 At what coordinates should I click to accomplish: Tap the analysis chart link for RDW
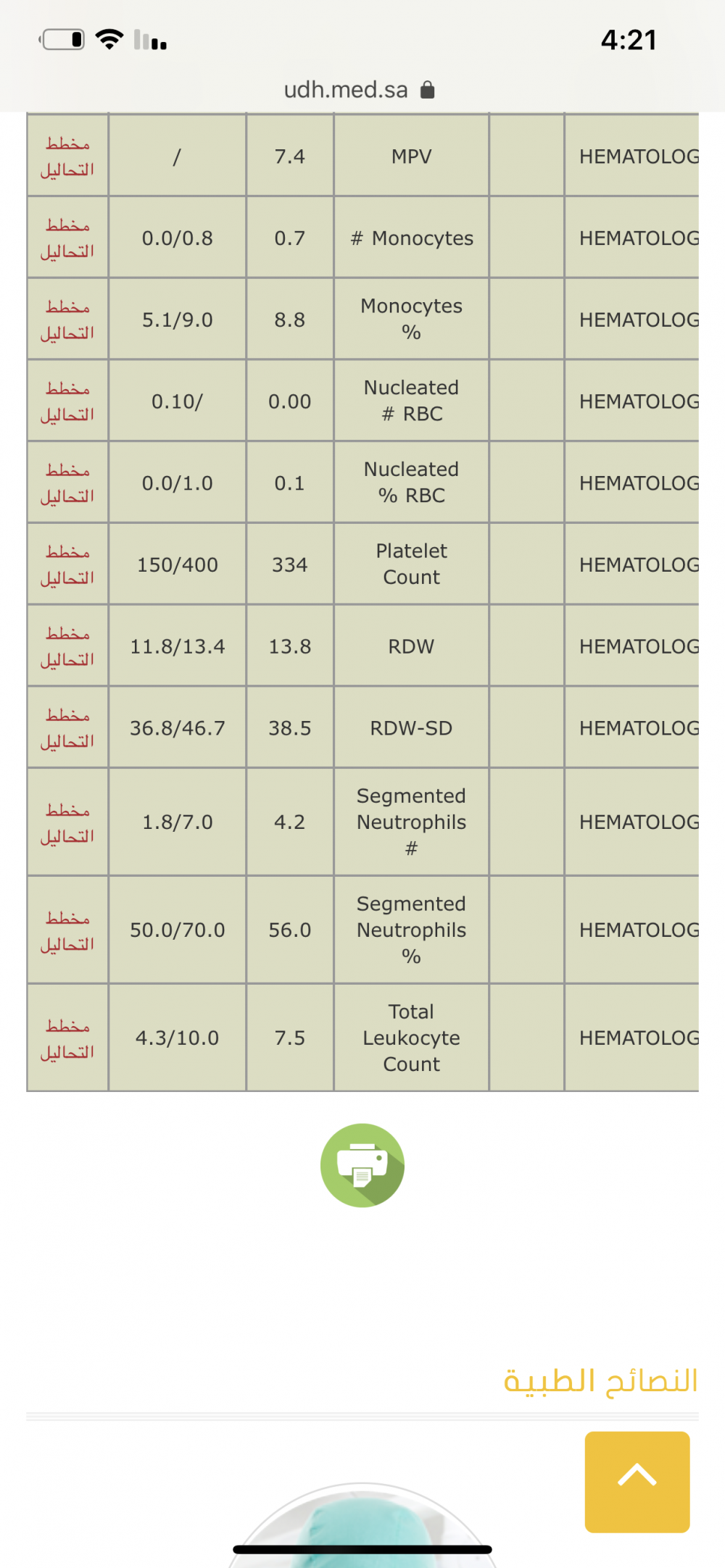pos(67,646)
